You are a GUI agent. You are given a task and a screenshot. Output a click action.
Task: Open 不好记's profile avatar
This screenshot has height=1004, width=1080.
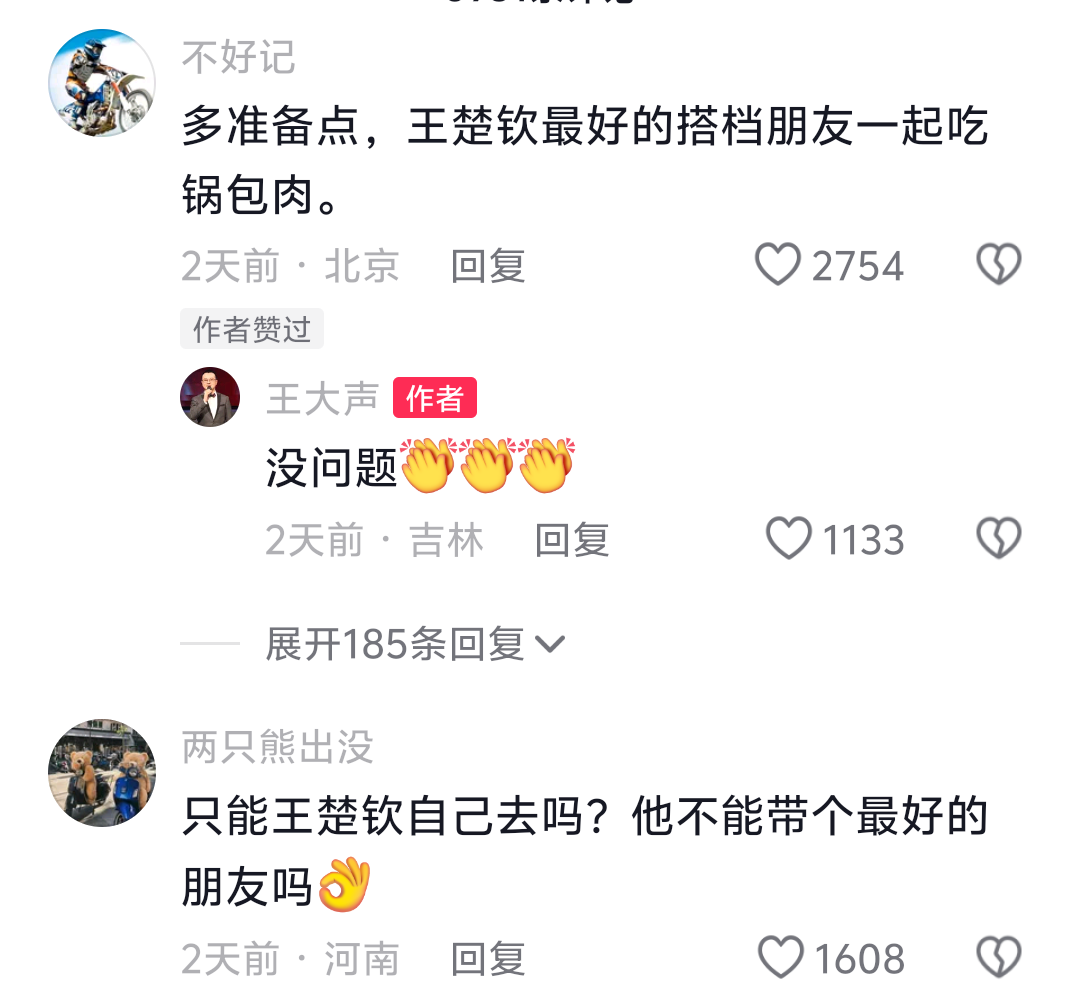point(101,83)
